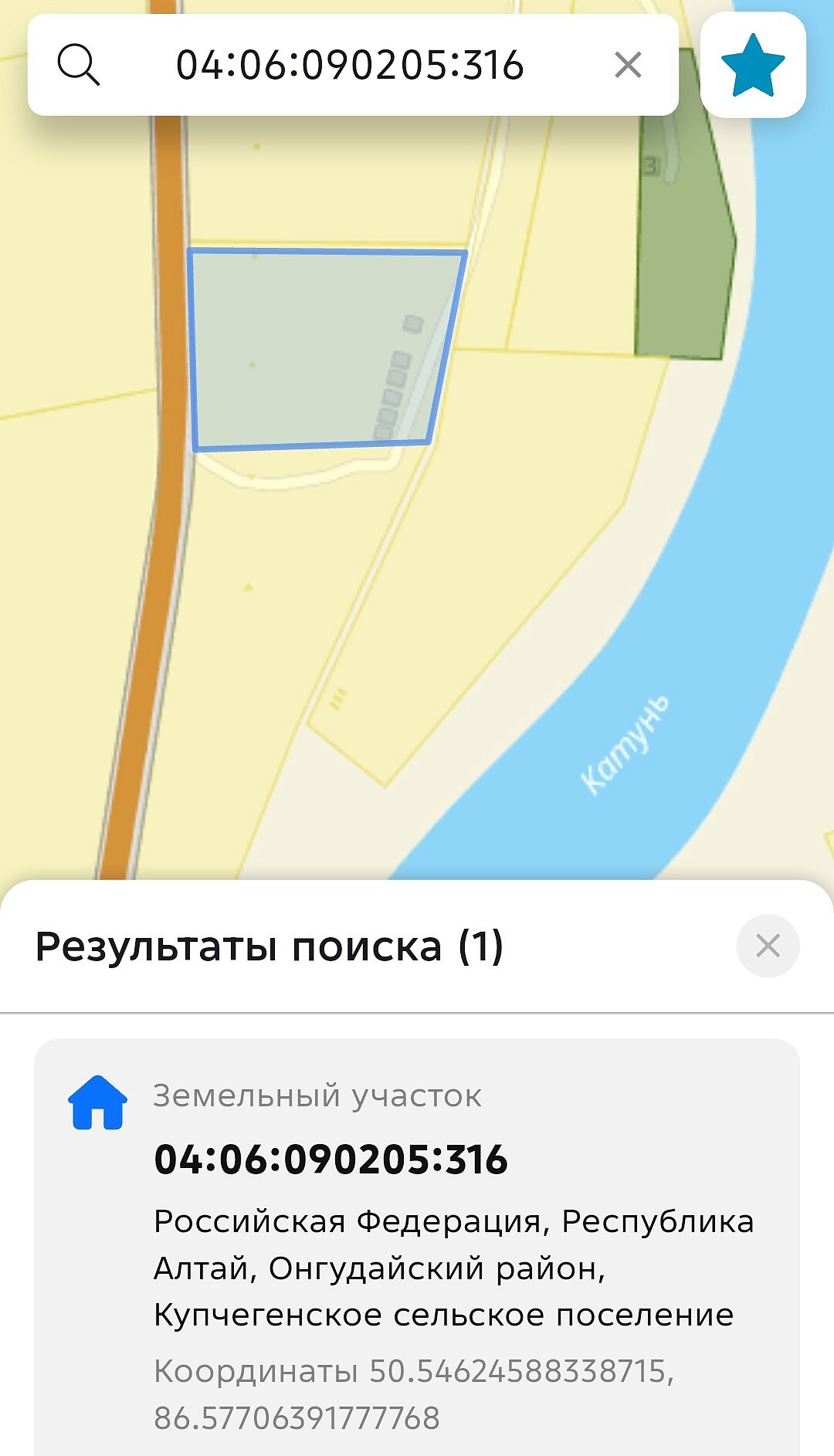Image resolution: width=834 pixels, height=1456 pixels.
Task: Open favorites with the star button
Action: point(753,65)
